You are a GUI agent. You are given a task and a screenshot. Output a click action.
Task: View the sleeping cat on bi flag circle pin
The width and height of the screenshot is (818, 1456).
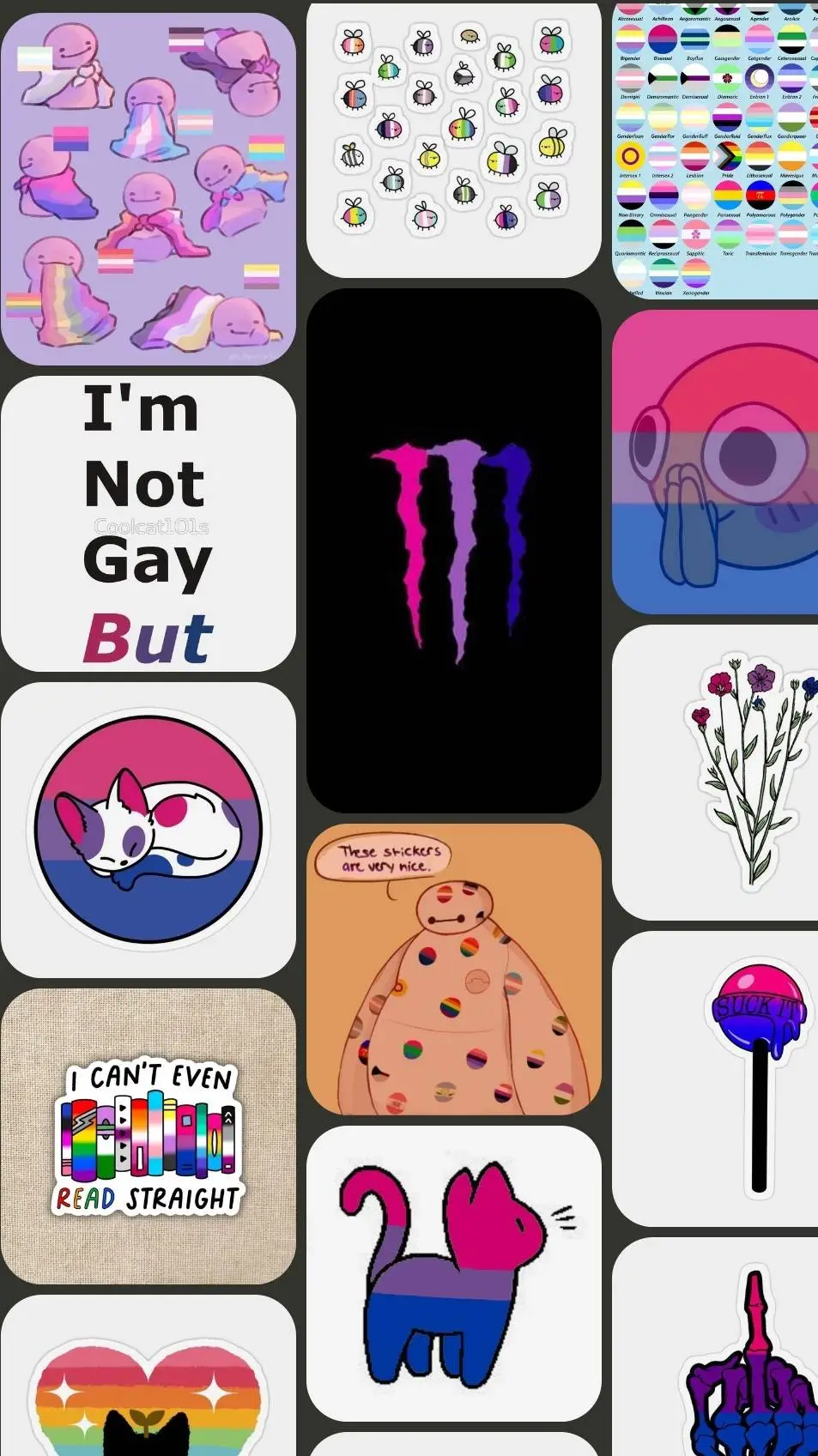[x=148, y=831]
